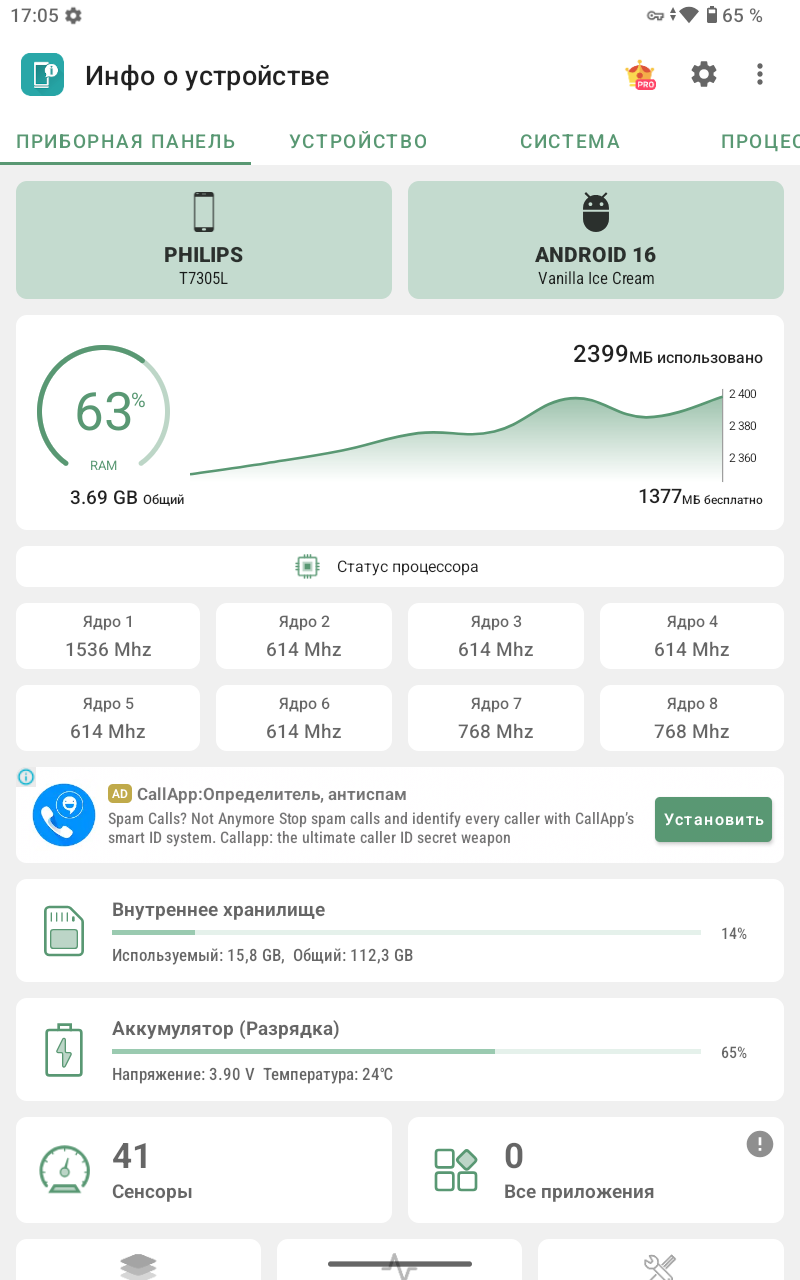Open the Сенсоры card
The height and width of the screenshot is (1280, 800).
(x=204, y=1170)
